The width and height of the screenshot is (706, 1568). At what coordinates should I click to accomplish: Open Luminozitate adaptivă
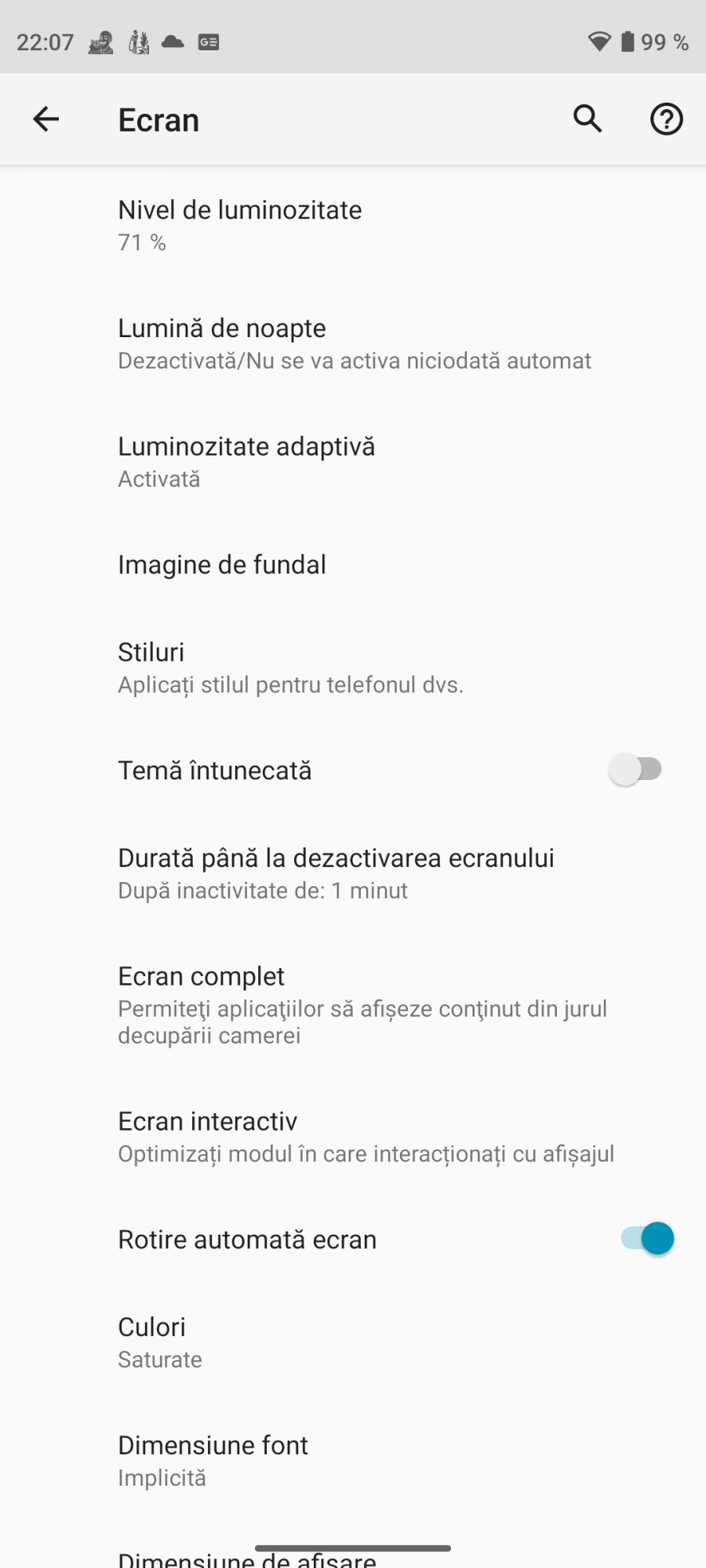pos(246,462)
